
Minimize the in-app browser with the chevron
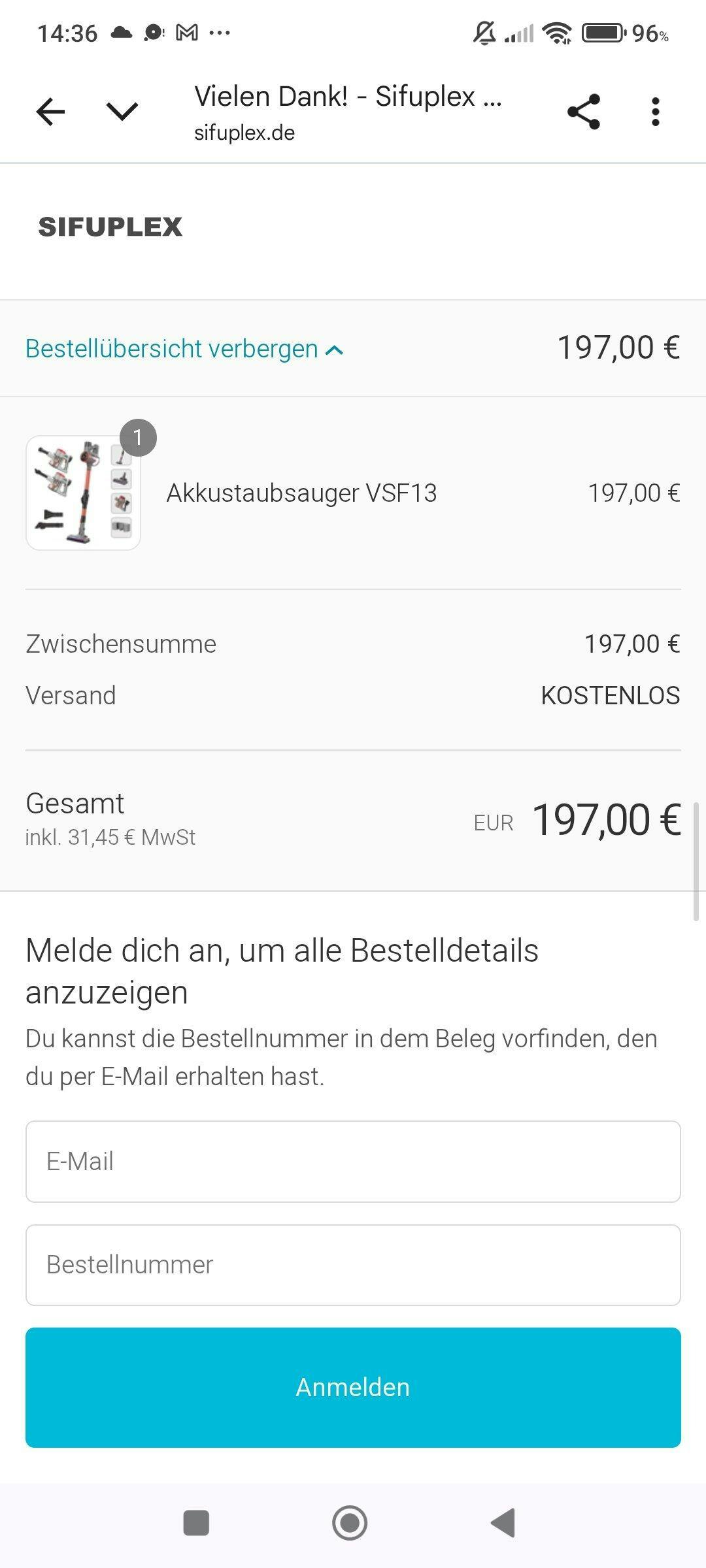122,112
